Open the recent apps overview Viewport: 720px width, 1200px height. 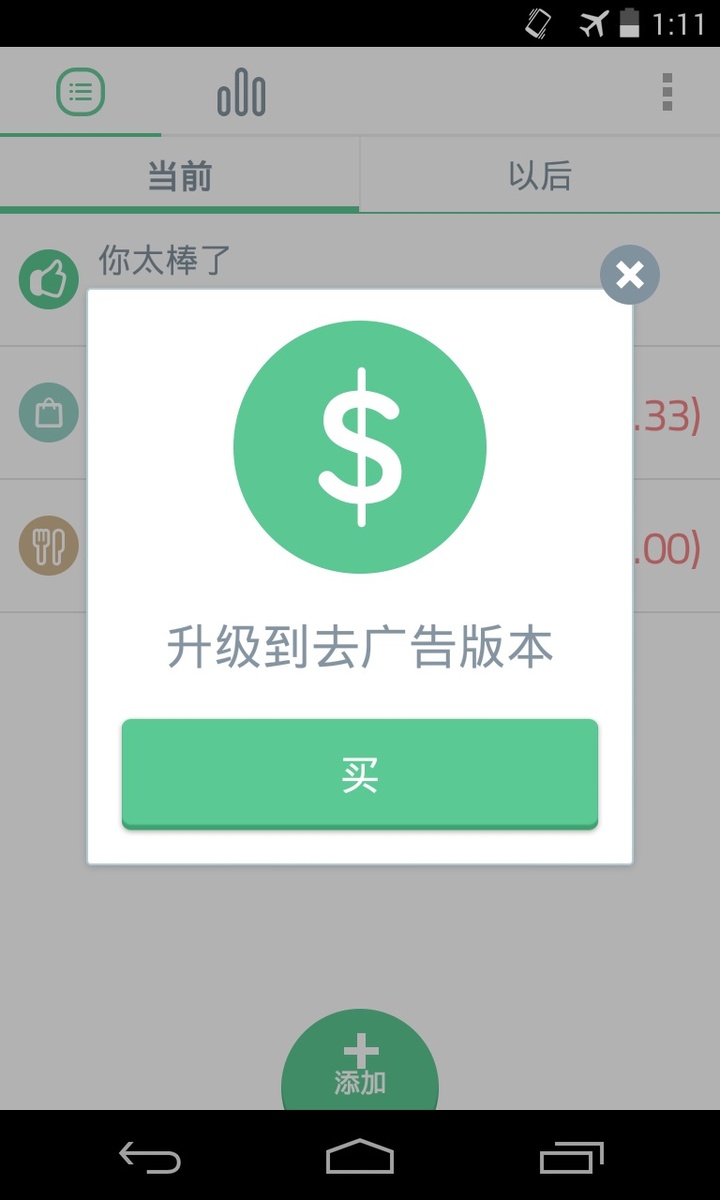572,1157
